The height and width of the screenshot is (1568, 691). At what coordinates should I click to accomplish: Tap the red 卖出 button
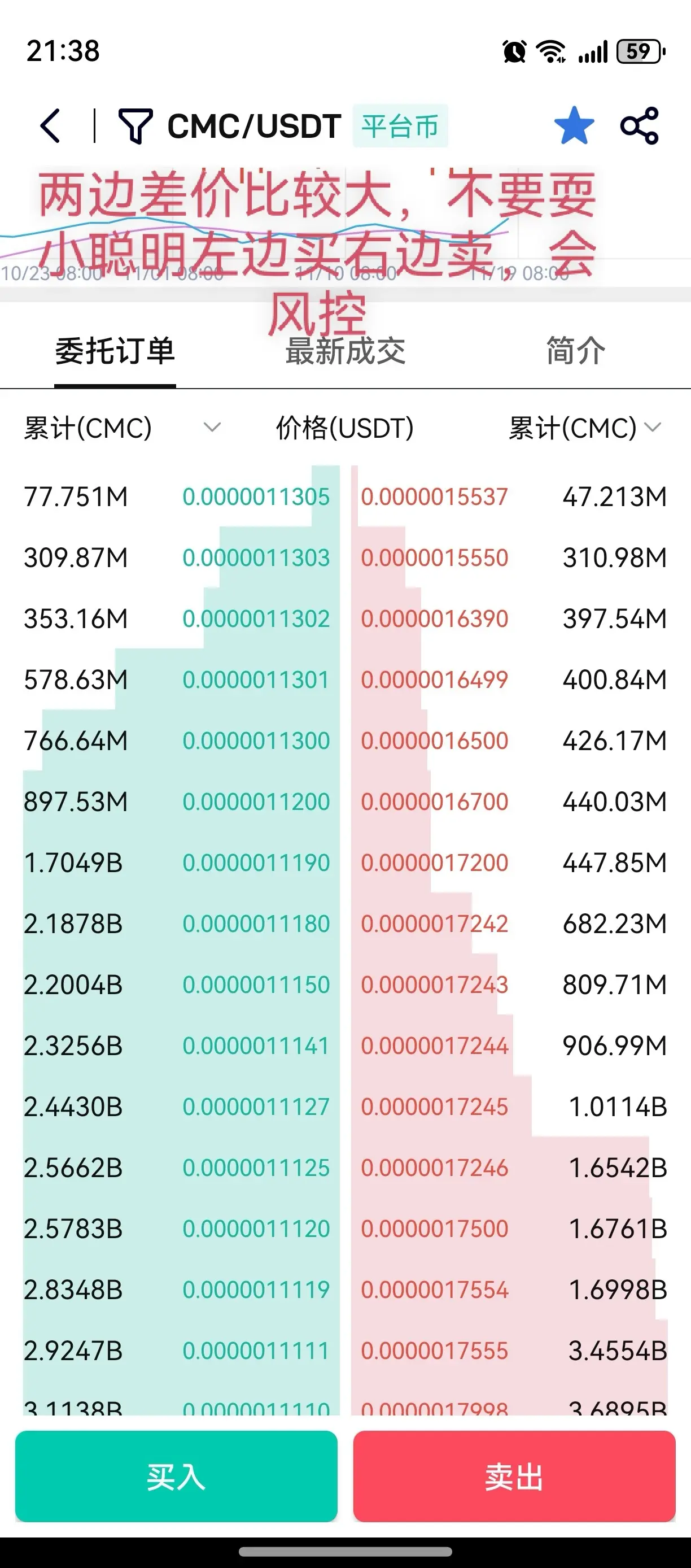pyautogui.click(x=514, y=1476)
